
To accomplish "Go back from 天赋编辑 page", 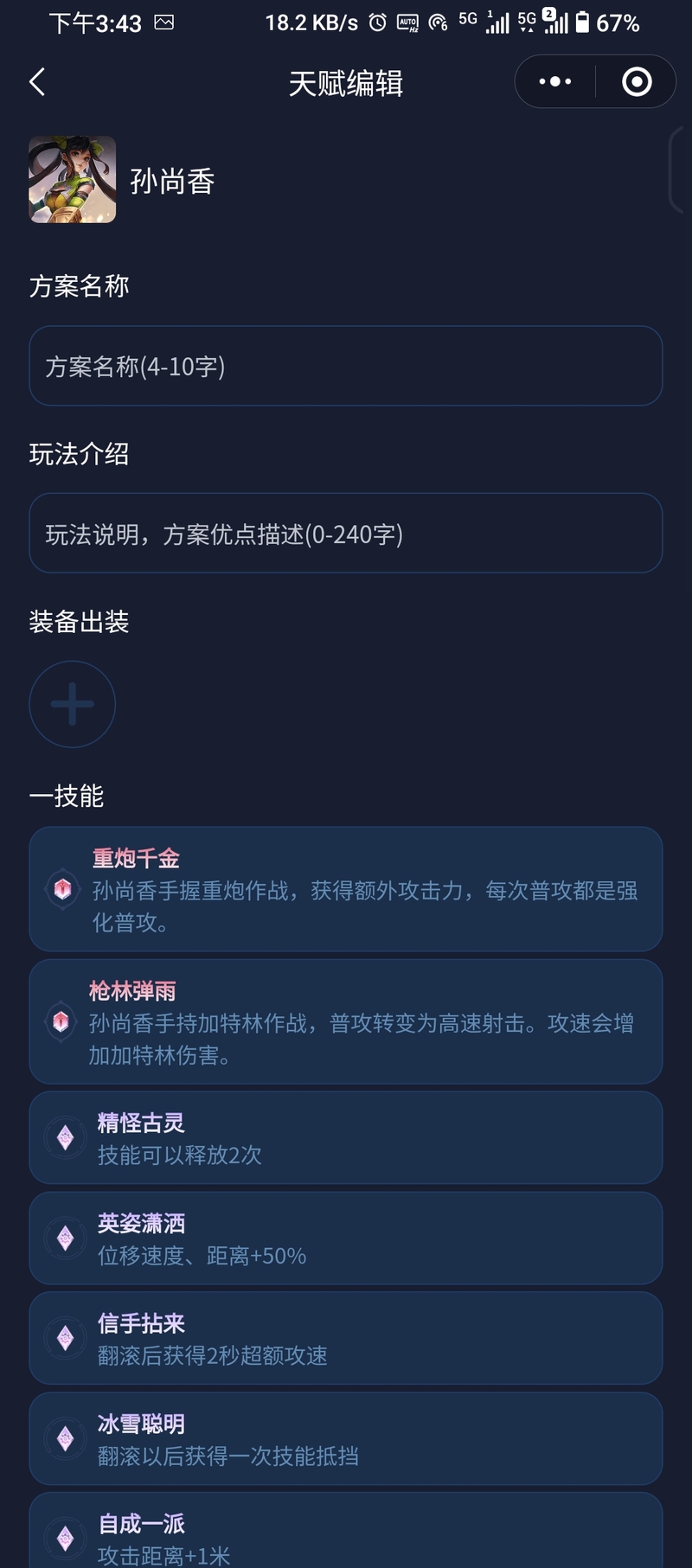I will [37, 83].
